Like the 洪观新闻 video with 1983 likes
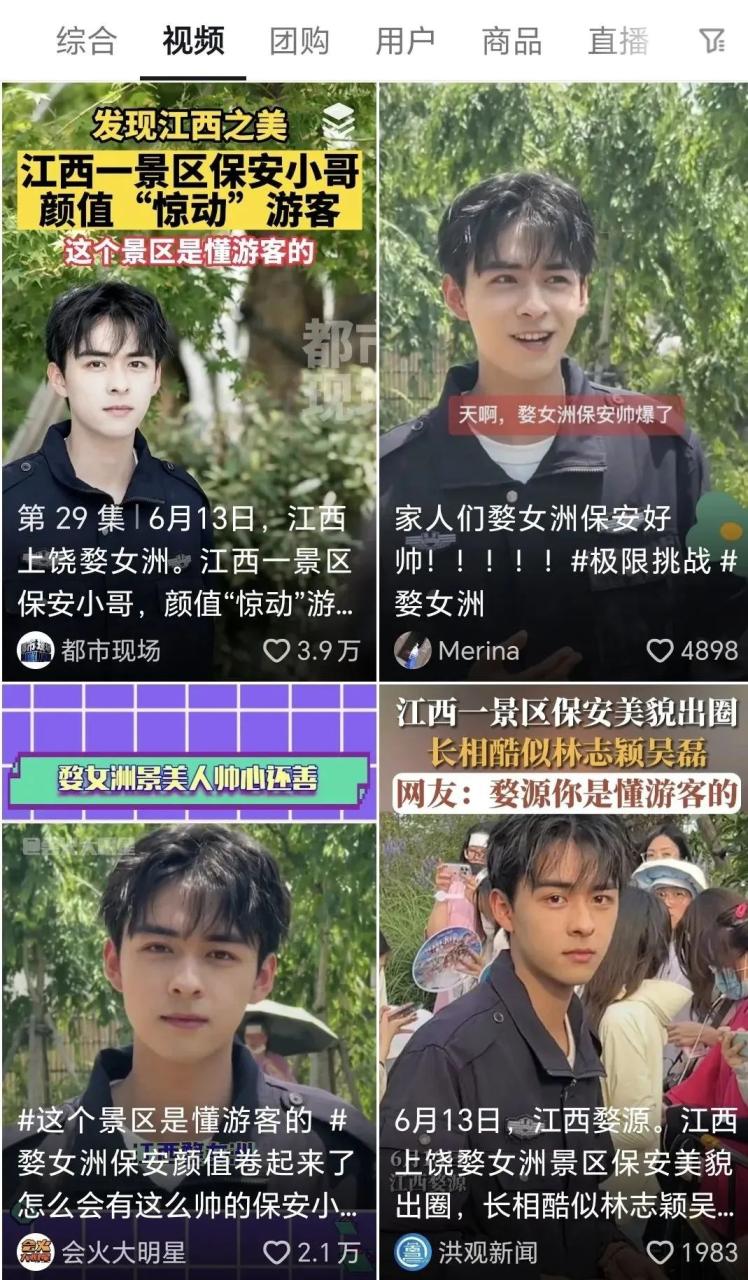The image size is (748, 1280). pos(660,1252)
